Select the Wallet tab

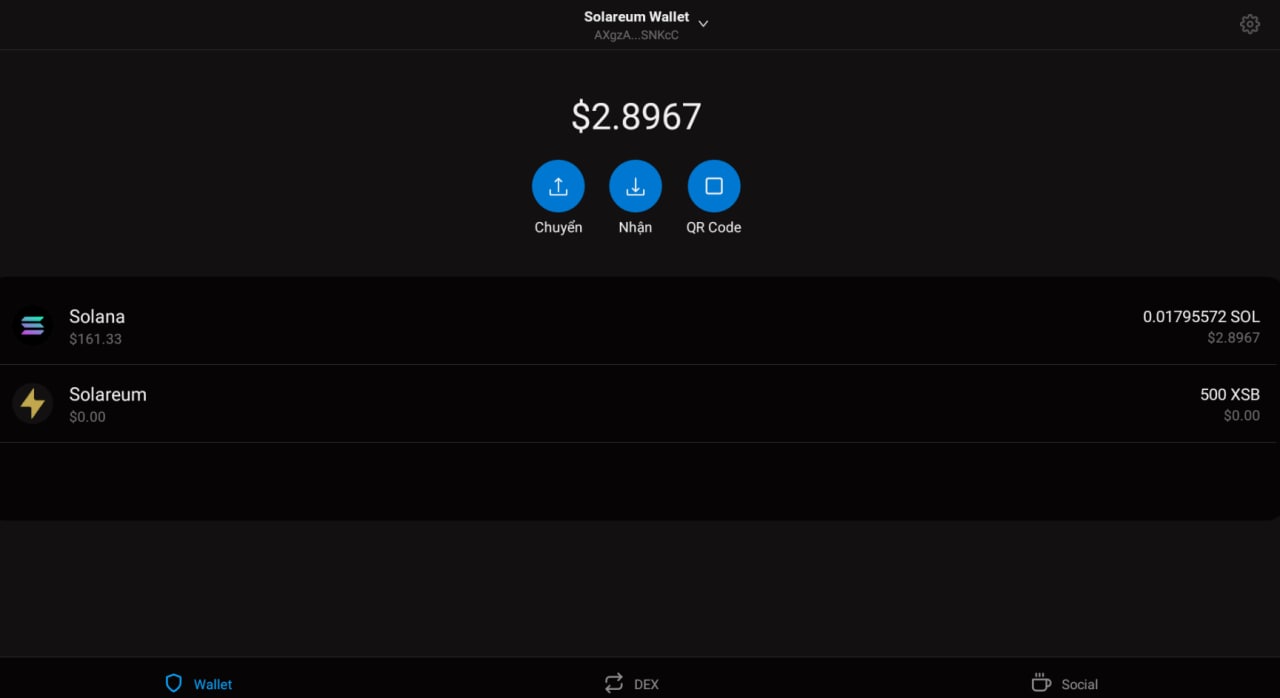tap(199, 683)
